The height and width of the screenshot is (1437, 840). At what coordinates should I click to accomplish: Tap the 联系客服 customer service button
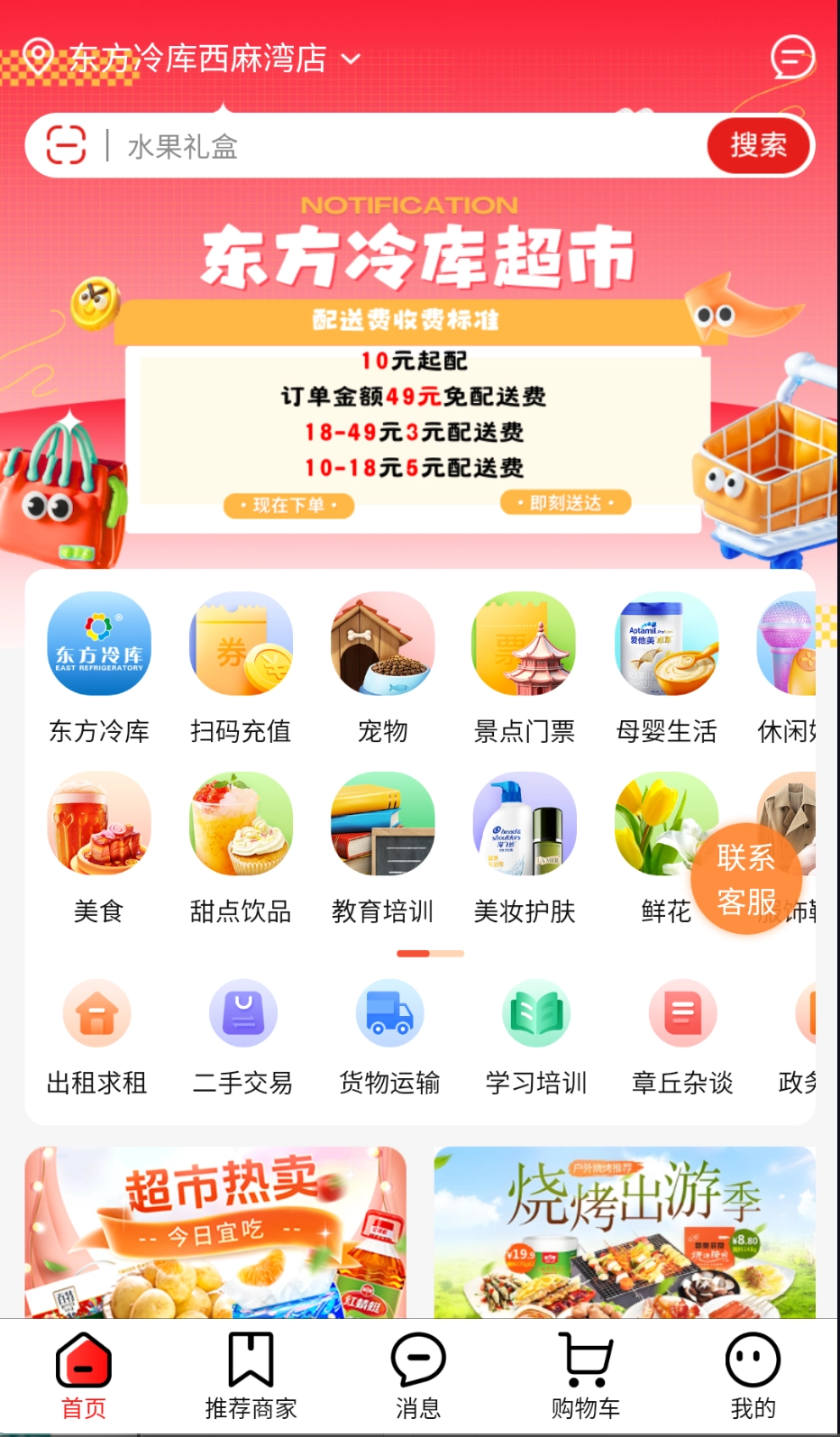[x=748, y=879]
